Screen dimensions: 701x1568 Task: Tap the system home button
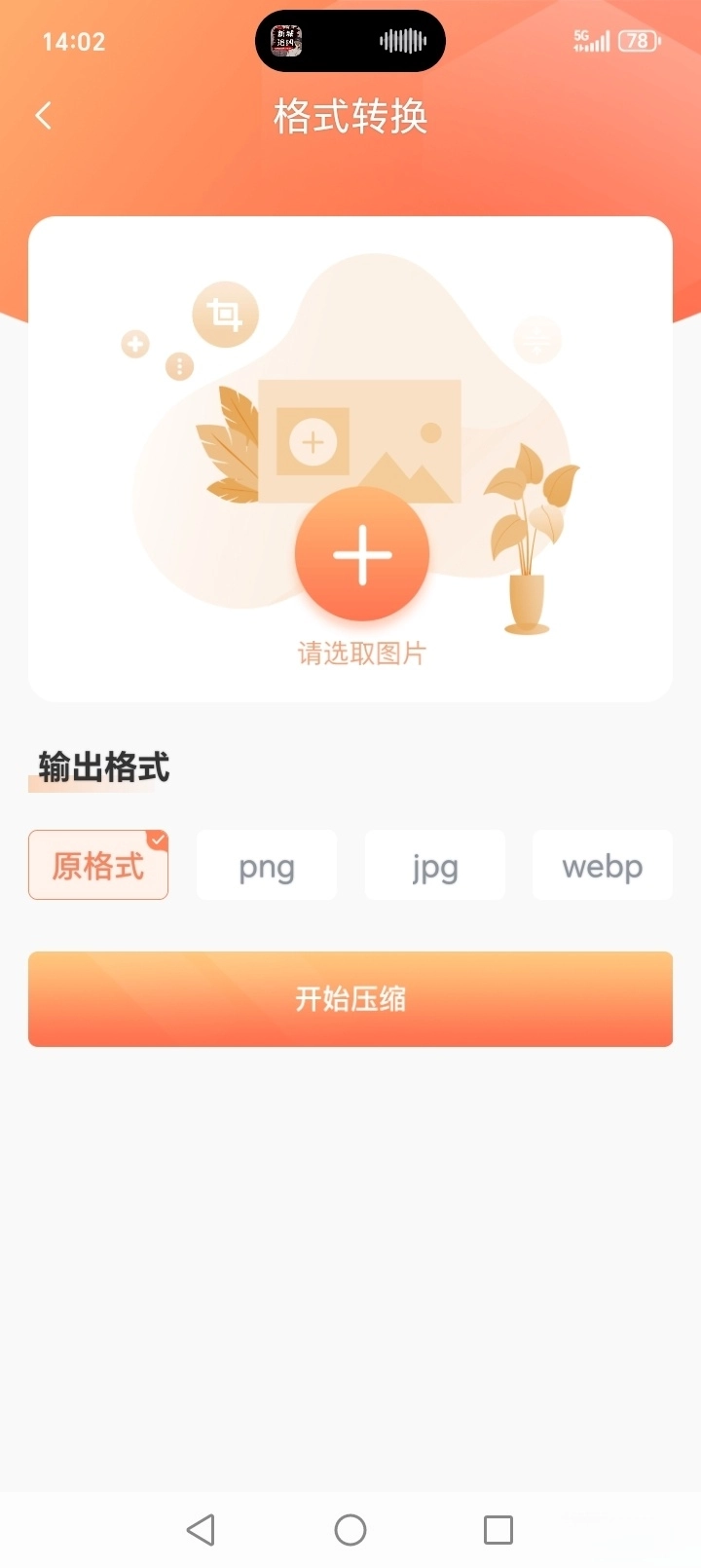[350, 1529]
